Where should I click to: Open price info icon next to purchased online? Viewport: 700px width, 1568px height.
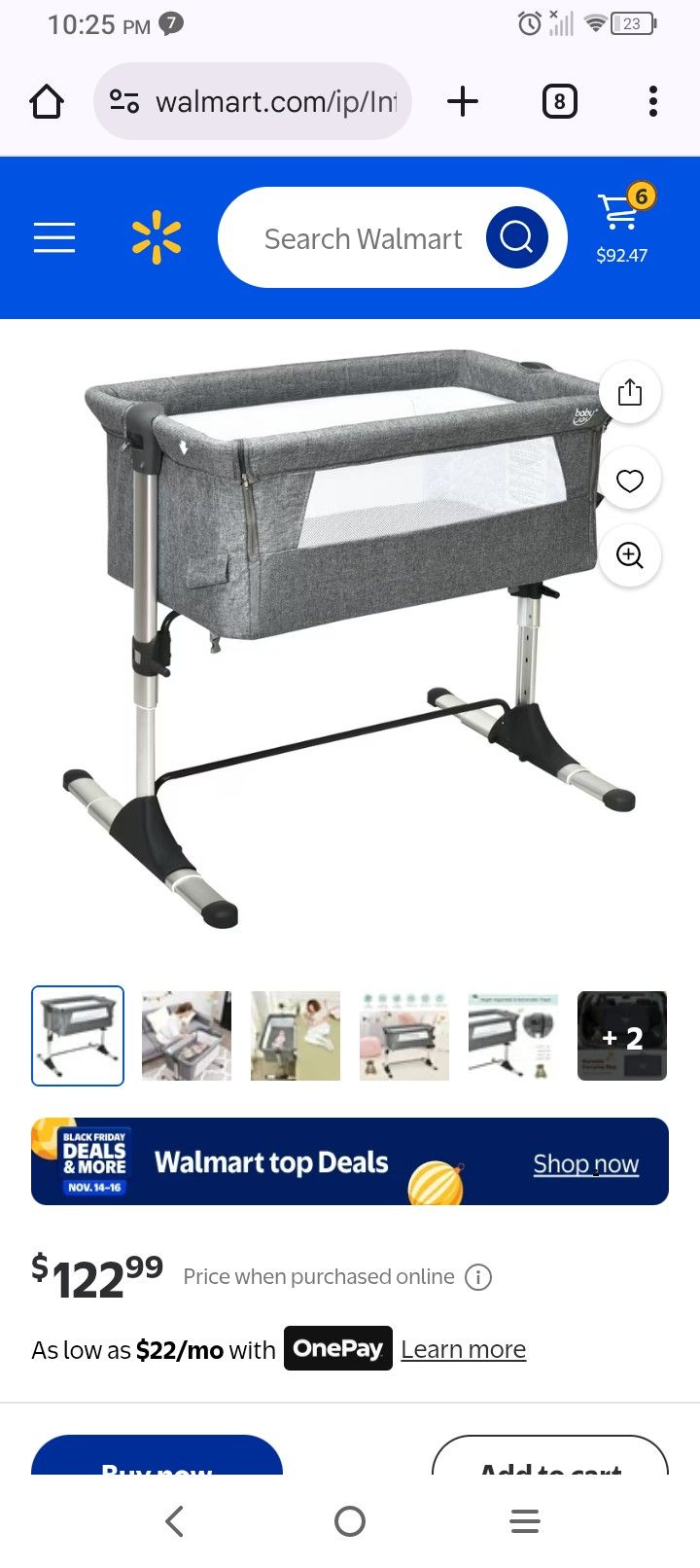(x=478, y=1277)
